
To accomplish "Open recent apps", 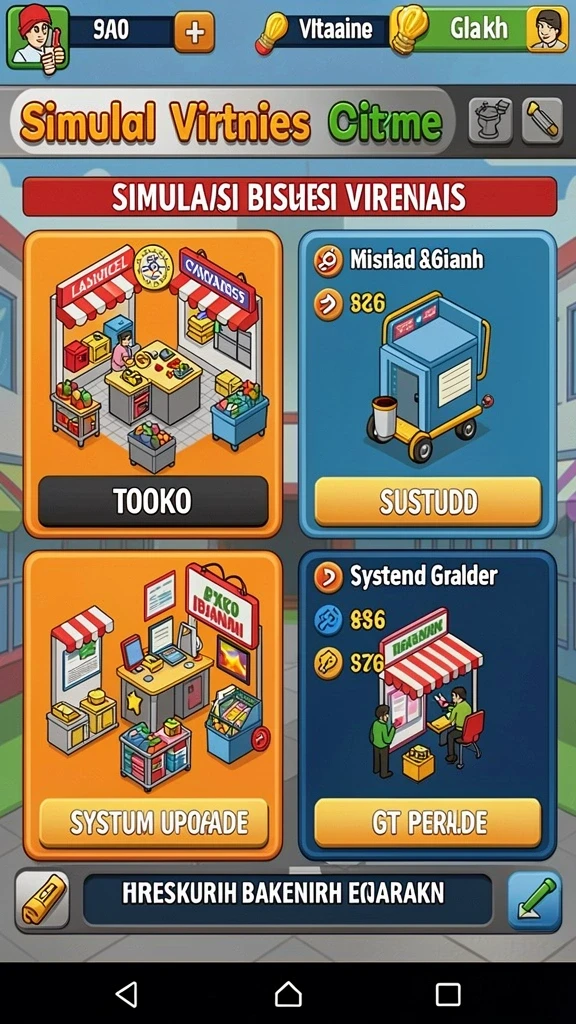I will pos(448,994).
